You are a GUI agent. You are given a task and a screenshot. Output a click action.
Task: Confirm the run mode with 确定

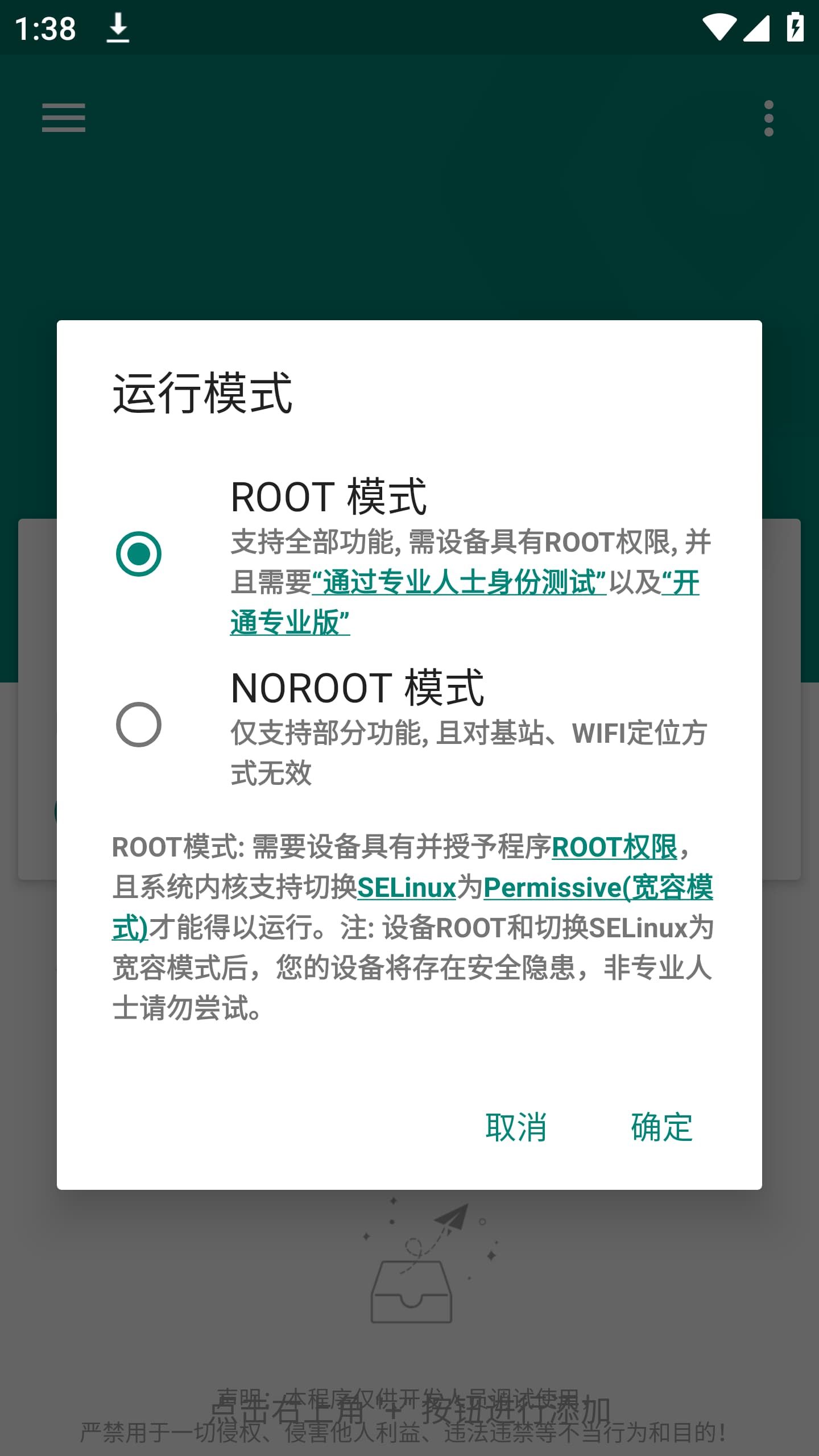click(x=661, y=1127)
